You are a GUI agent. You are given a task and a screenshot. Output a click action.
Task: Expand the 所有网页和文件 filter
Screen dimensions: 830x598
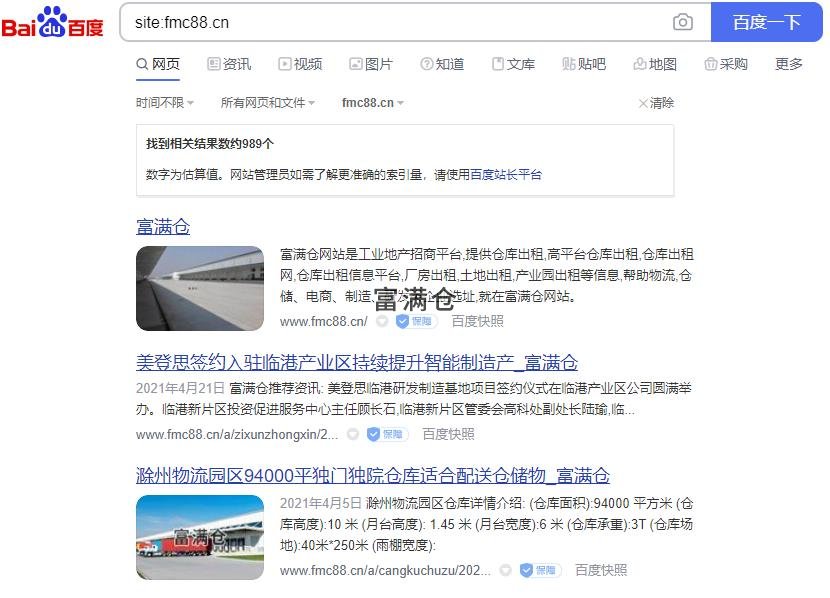(267, 103)
